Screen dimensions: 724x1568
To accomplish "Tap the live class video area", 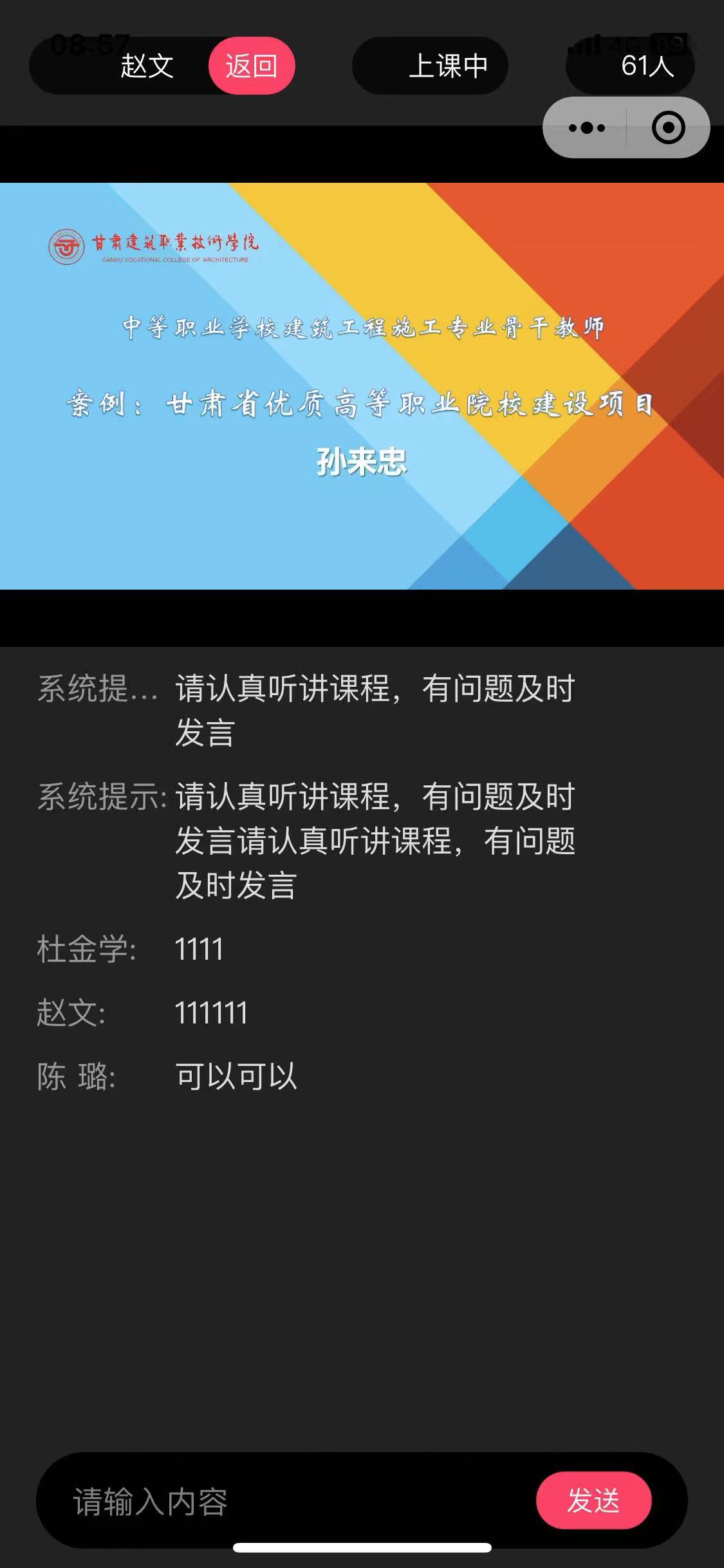I will click(x=362, y=386).
